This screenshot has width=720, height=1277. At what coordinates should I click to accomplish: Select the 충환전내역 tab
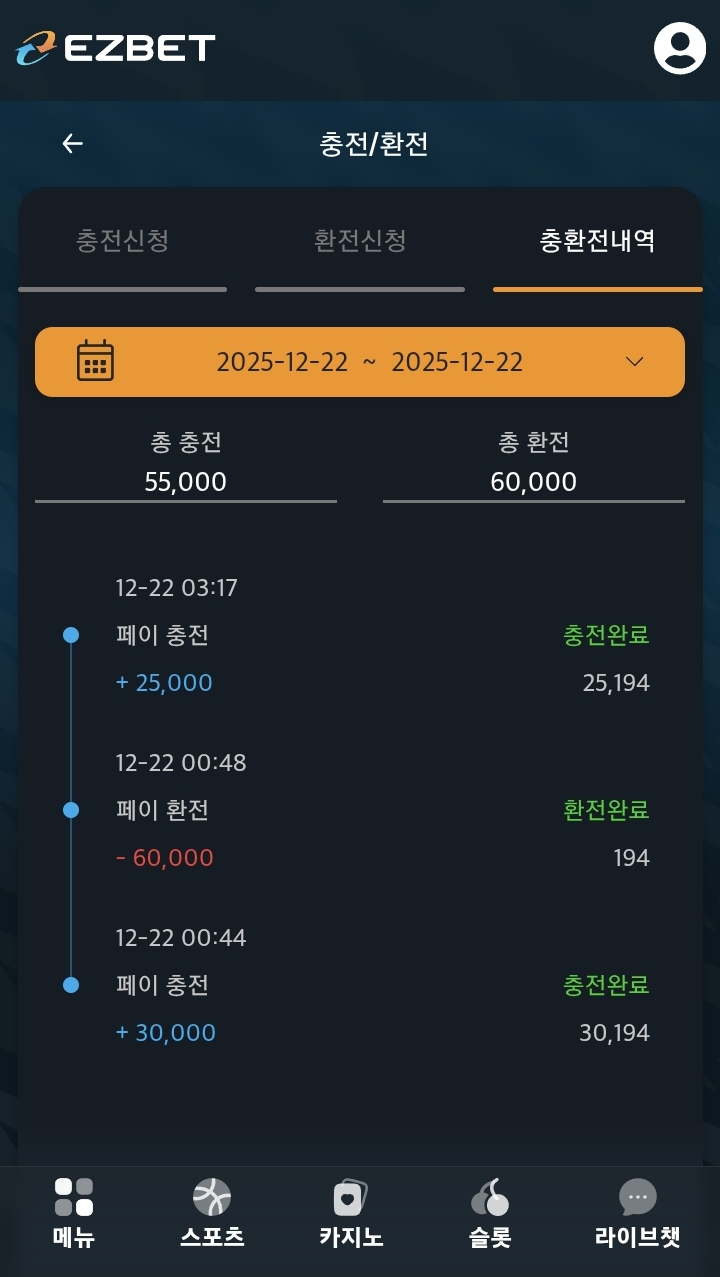pos(597,241)
